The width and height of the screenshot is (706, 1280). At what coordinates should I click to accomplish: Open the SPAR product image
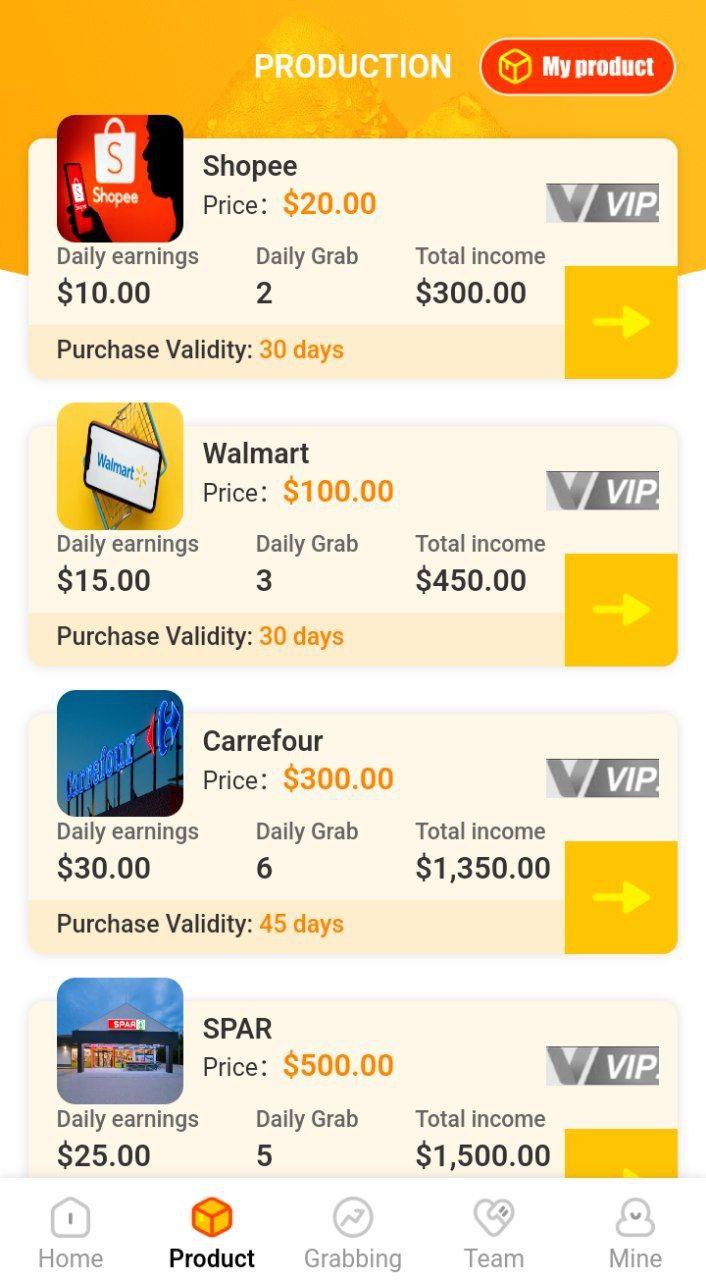pos(120,1040)
